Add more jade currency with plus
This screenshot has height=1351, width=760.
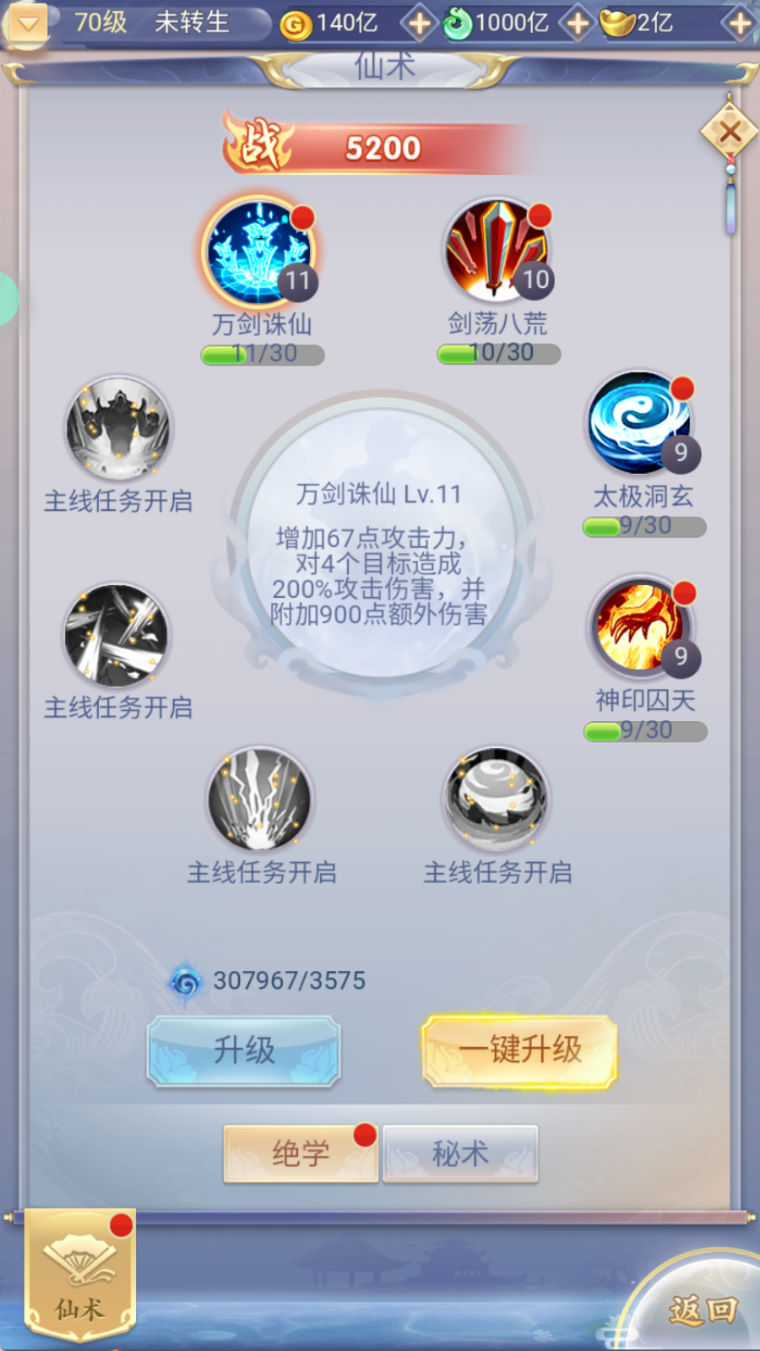(577, 24)
